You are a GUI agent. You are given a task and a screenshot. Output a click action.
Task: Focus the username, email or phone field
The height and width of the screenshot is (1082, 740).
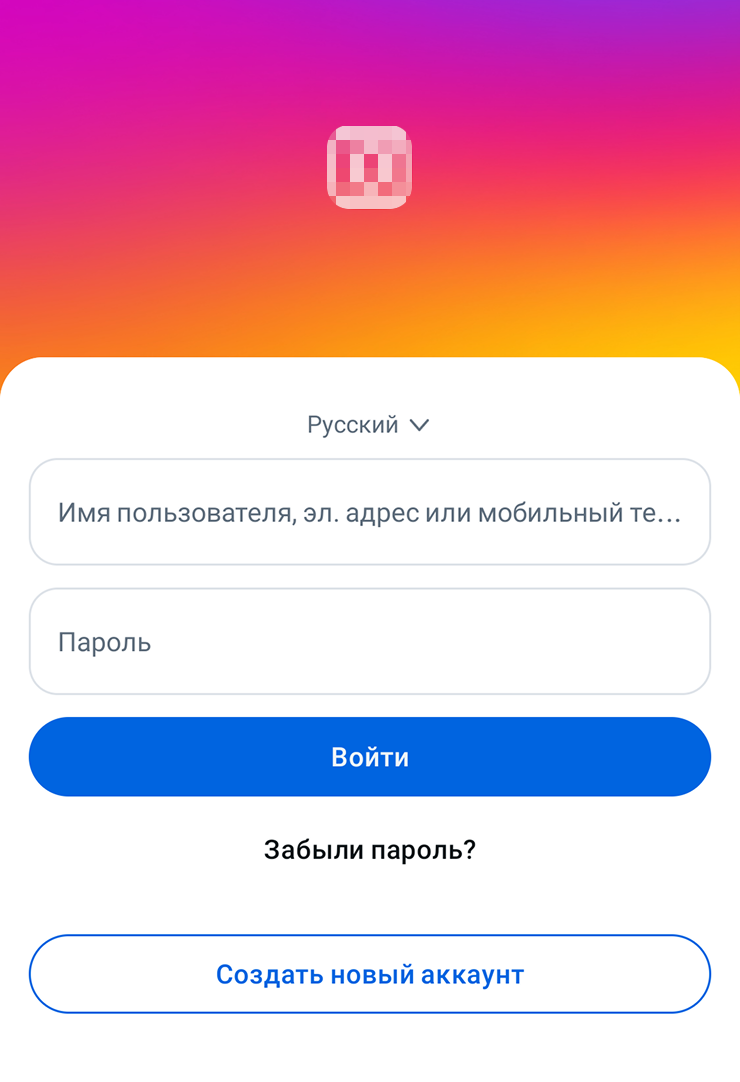pos(369,513)
